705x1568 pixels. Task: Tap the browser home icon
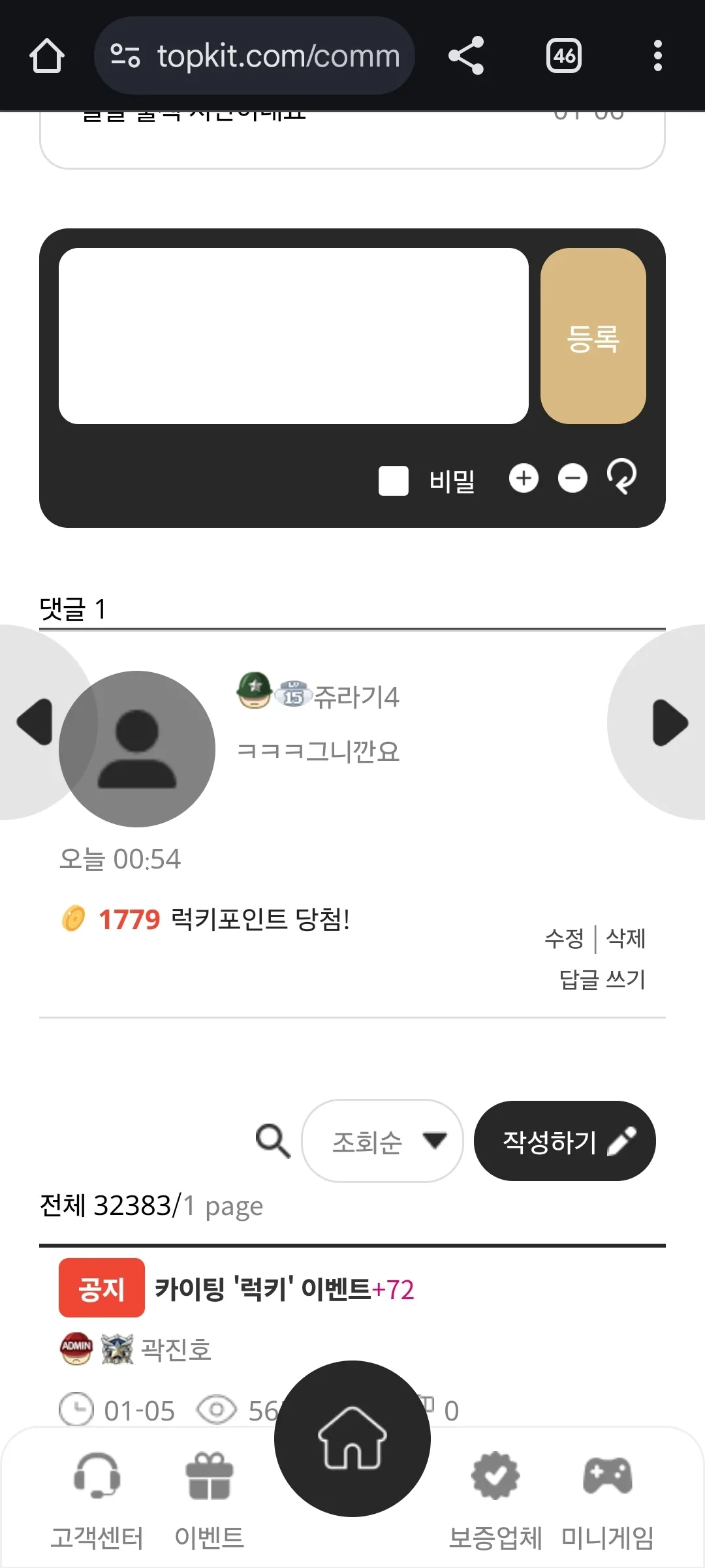pos(47,55)
